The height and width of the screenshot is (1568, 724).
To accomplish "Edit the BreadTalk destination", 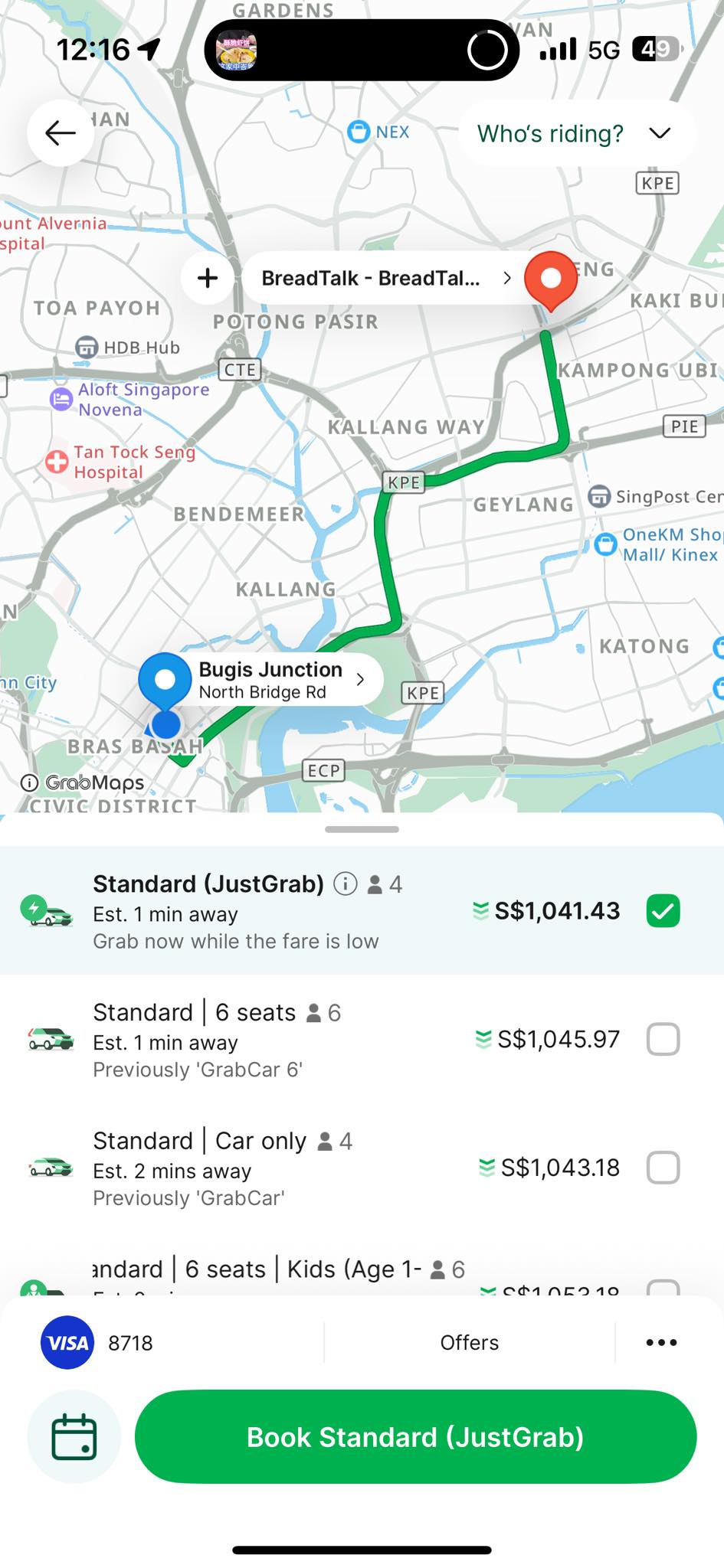I will point(385,278).
